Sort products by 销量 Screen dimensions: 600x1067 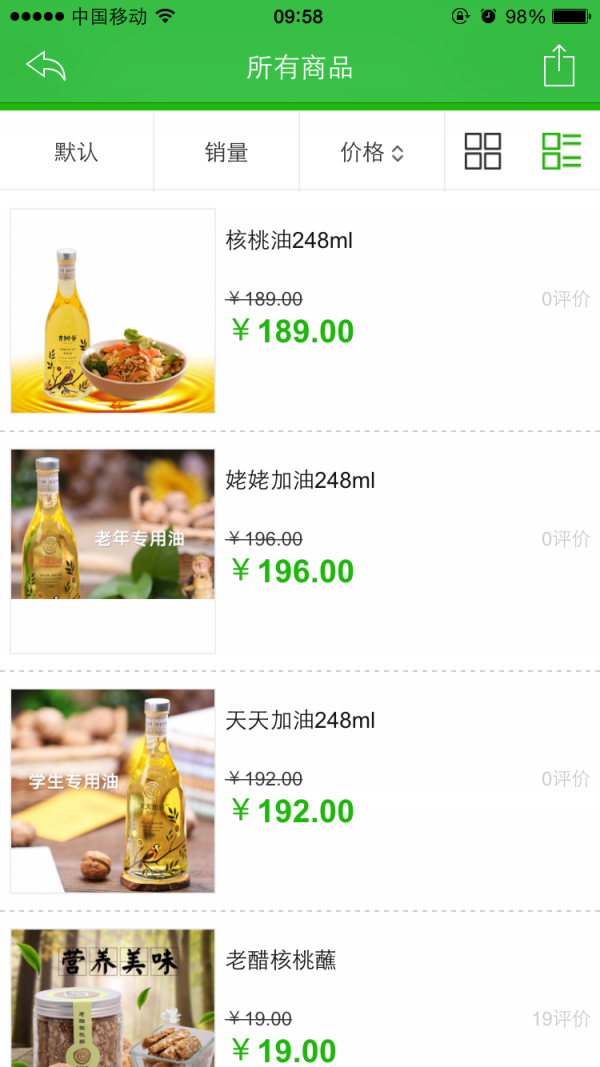pyautogui.click(x=226, y=152)
